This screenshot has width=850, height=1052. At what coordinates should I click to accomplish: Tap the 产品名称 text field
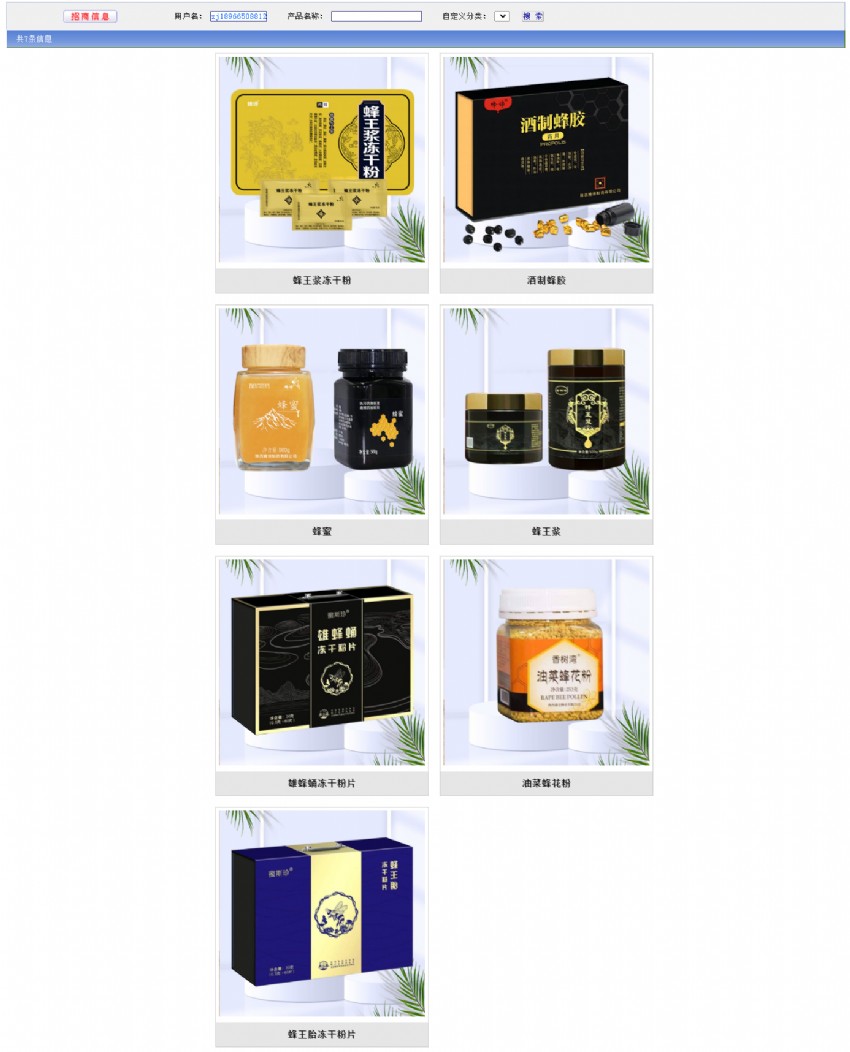pos(376,17)
